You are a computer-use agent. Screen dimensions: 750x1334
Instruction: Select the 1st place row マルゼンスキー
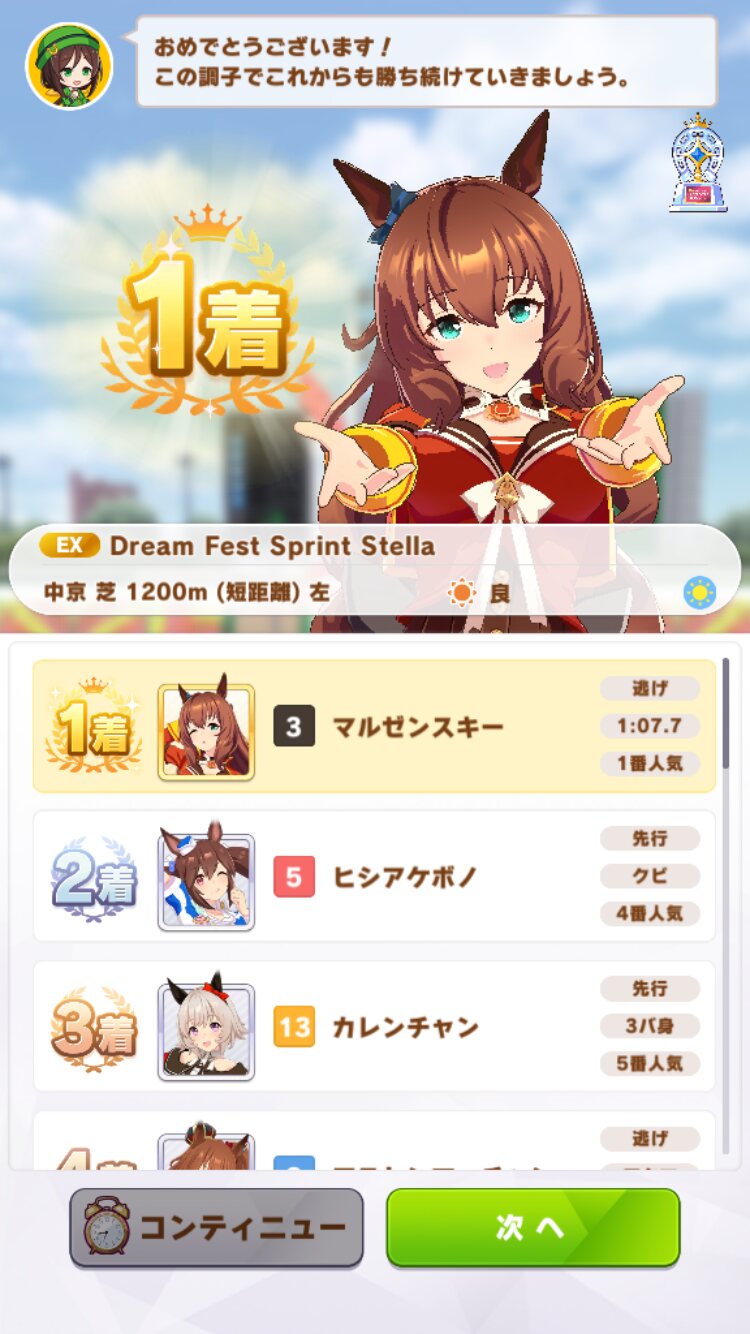pyautogui.click(x=375, y=727)
